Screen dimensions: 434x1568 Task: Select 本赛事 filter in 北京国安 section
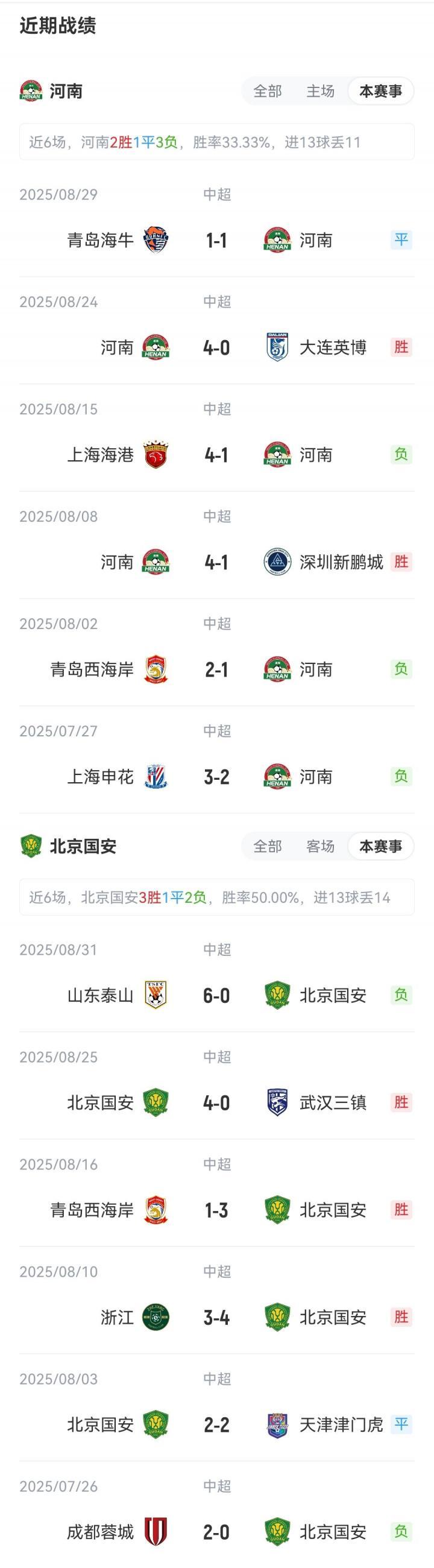click(380, 846)
